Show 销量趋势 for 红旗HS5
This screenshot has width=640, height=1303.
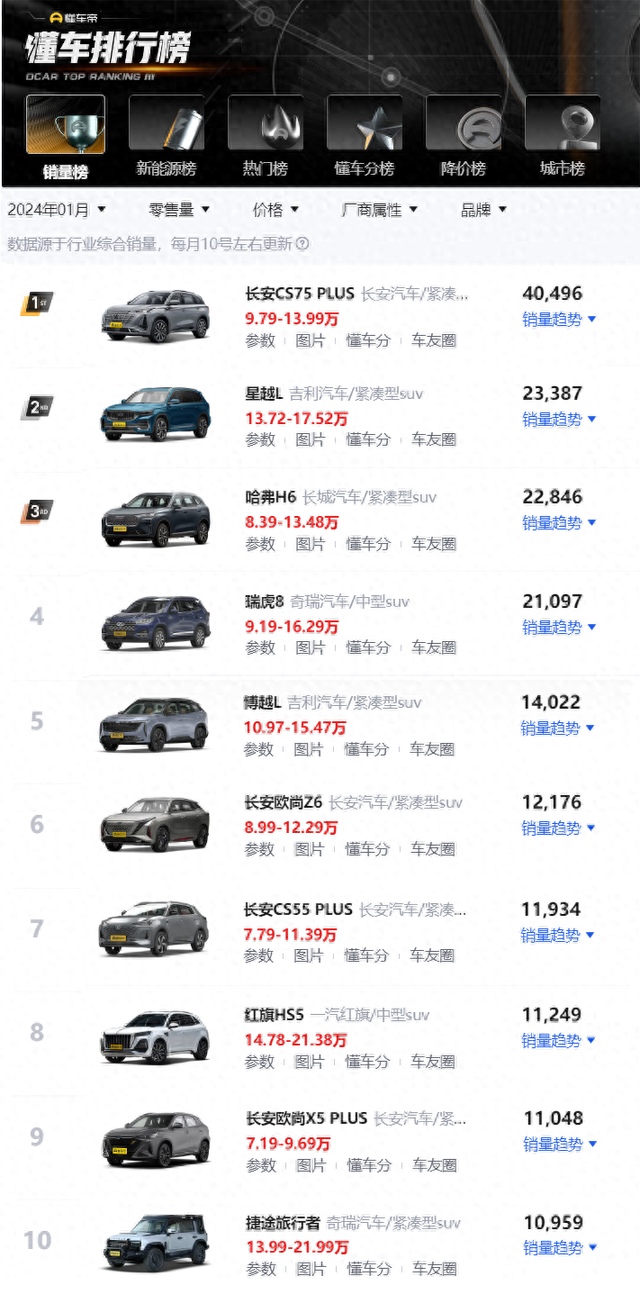[x=558, y=1041]
